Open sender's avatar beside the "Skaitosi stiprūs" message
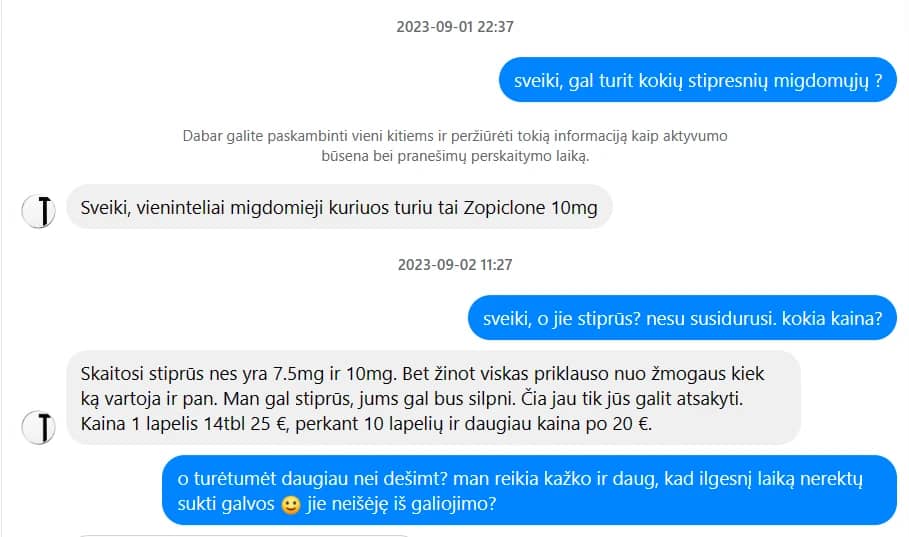 point(38,427)
